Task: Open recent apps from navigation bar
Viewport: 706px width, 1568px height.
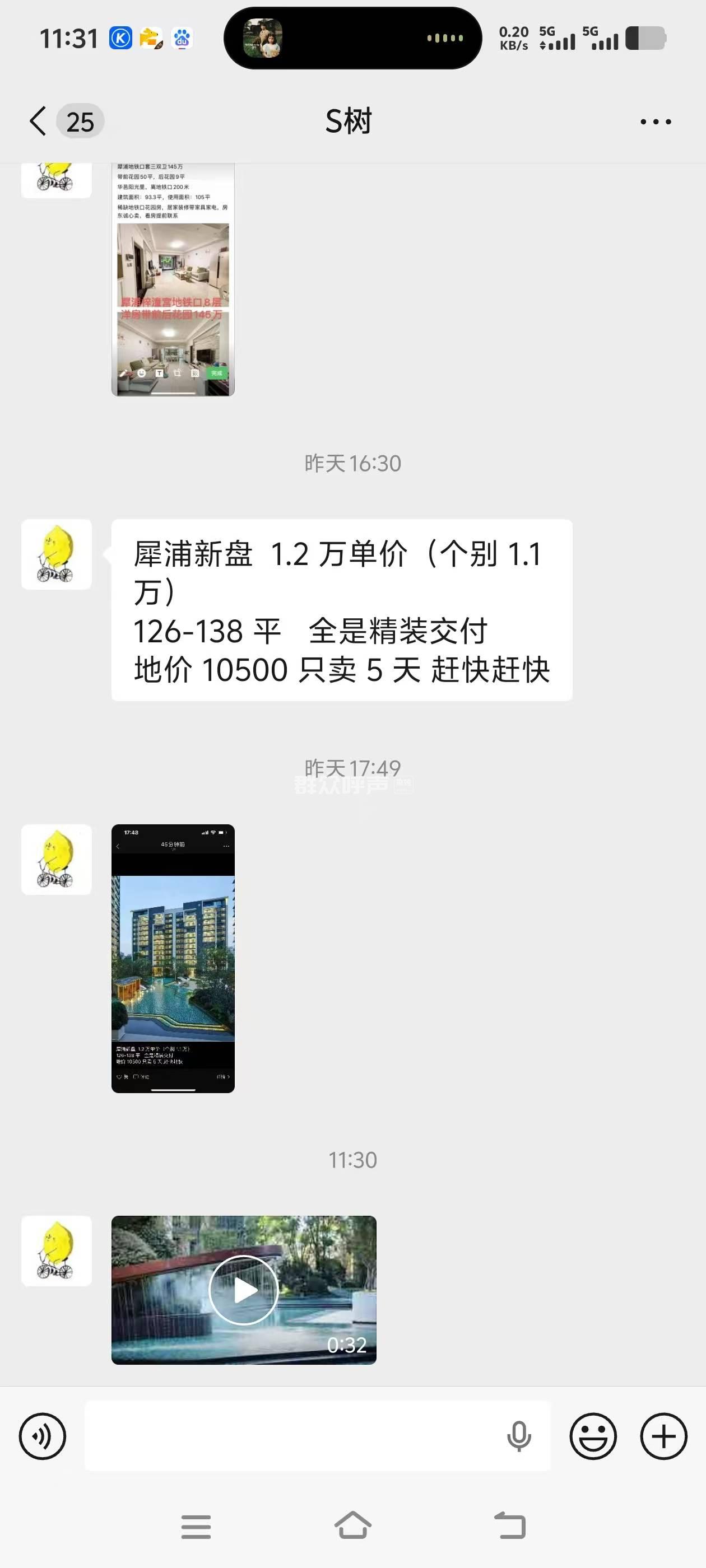Action: [x=196, y=1527]
